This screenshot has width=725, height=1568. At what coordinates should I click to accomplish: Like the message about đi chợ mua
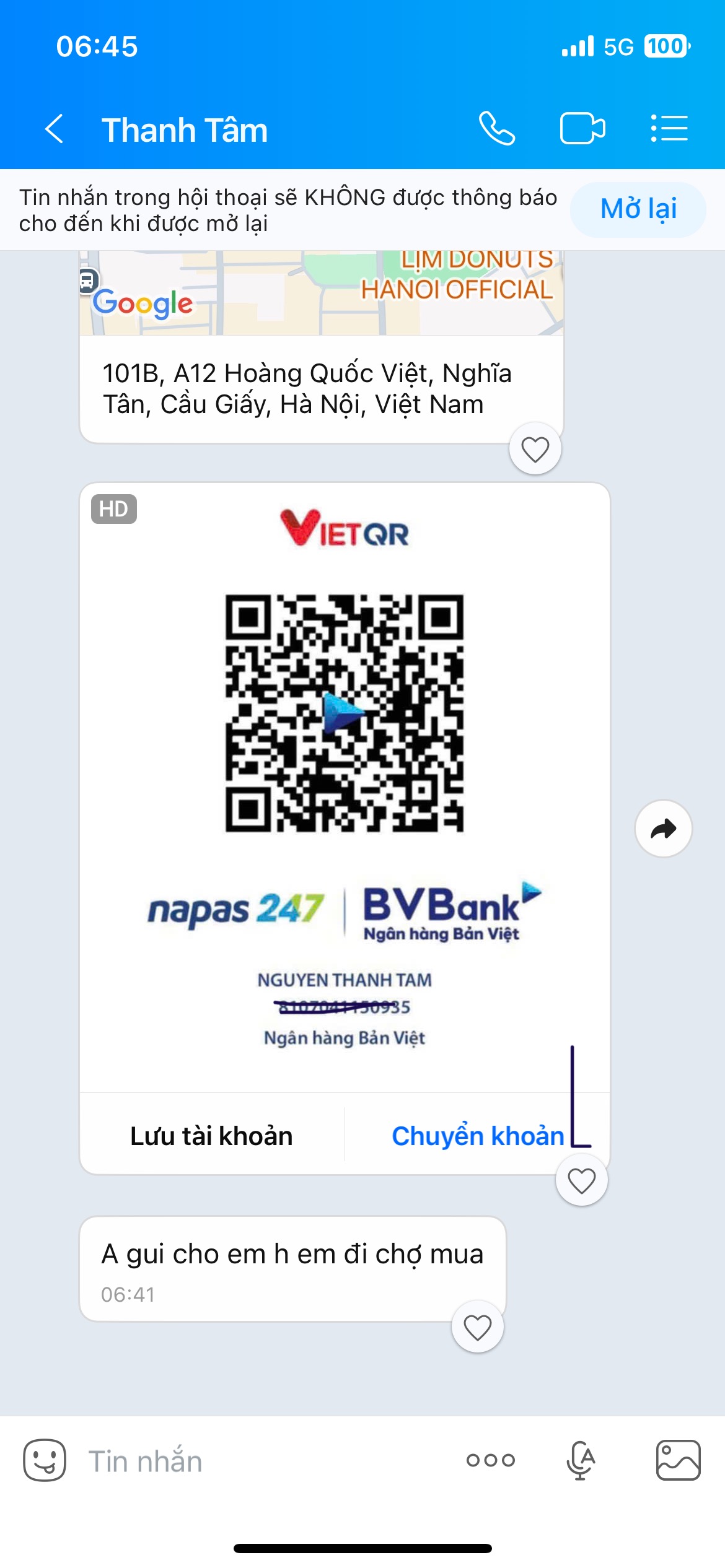tap(477, 1327)
